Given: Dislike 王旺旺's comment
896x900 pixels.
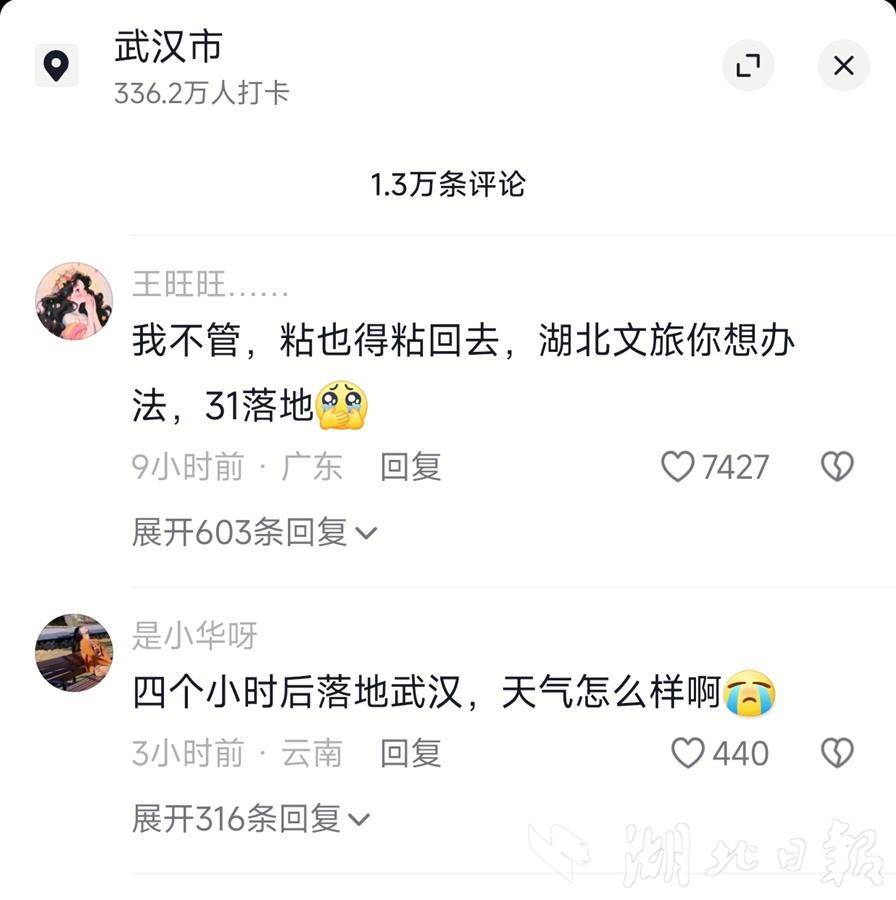Looking at the screenshot, I should pos(837,466).
